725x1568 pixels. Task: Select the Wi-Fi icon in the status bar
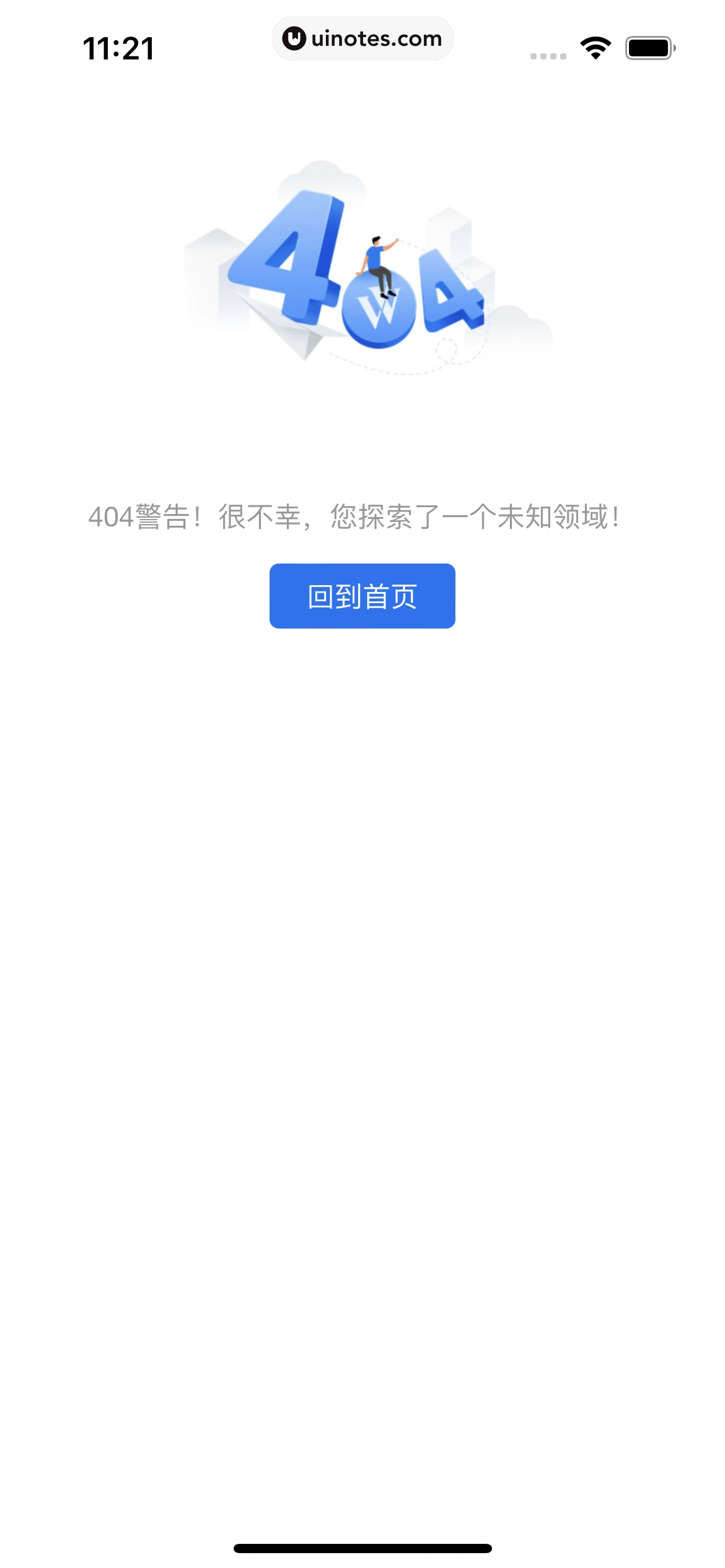(x=594, y=49)
